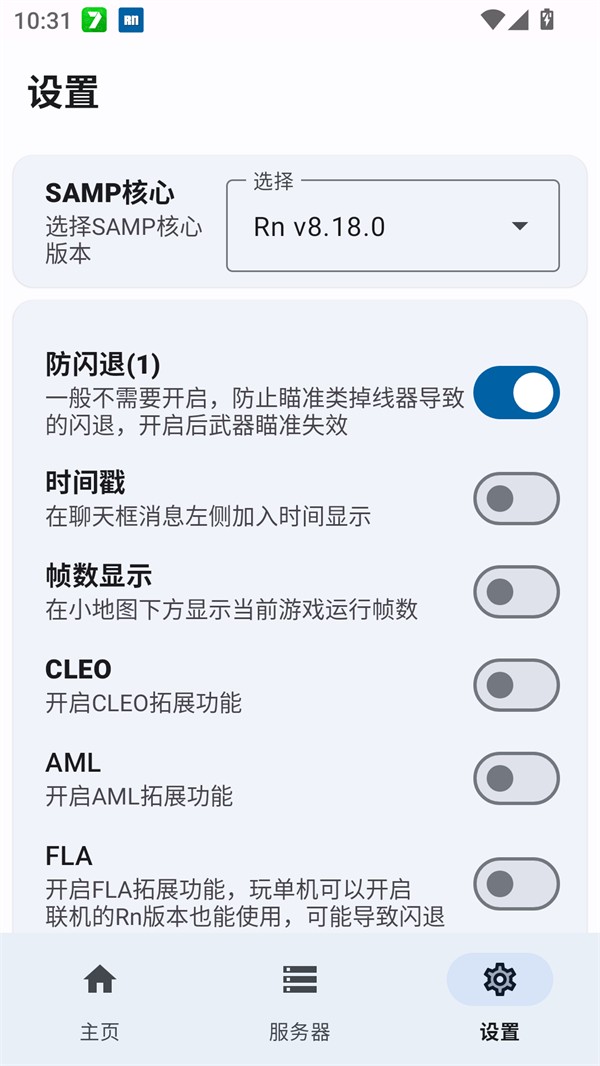Go to the 主页 home tab
Screen dimensions: 600x1066
[100, 998]
